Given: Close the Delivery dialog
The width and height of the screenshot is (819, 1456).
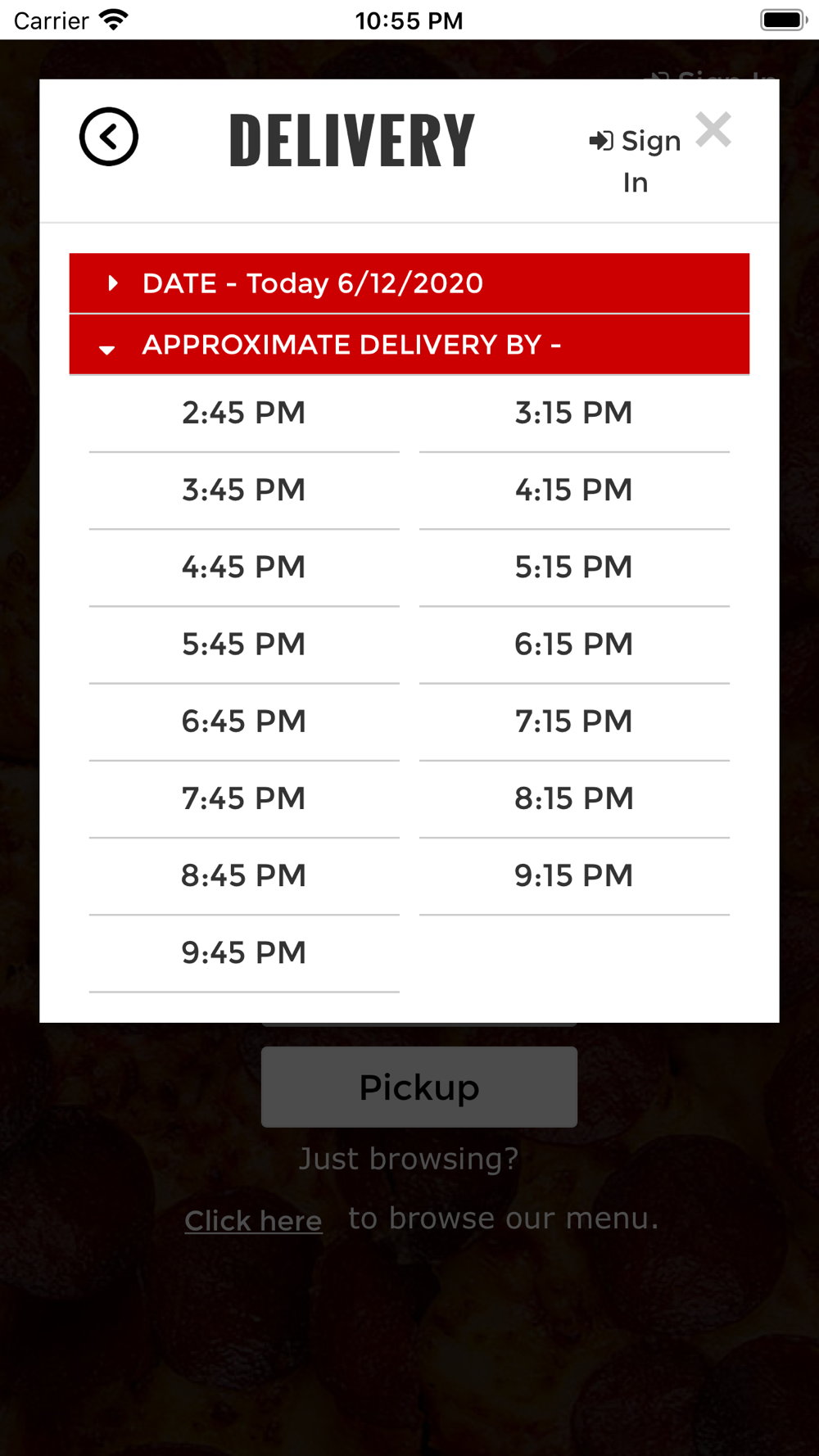Looking at the screenshot, I should (713, 130).
